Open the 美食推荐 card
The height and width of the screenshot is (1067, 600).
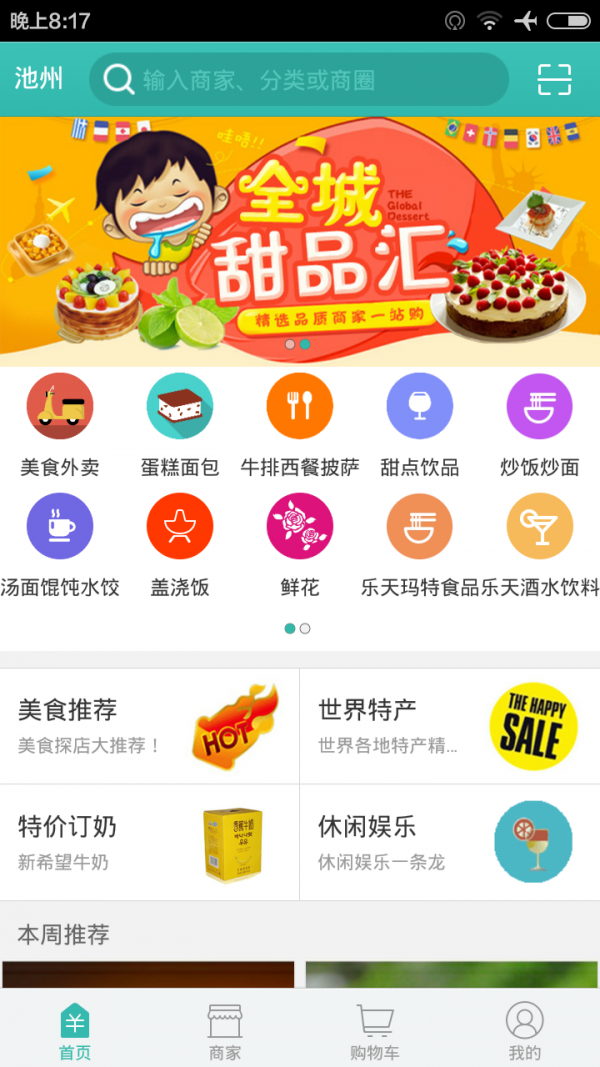(150, 726)
